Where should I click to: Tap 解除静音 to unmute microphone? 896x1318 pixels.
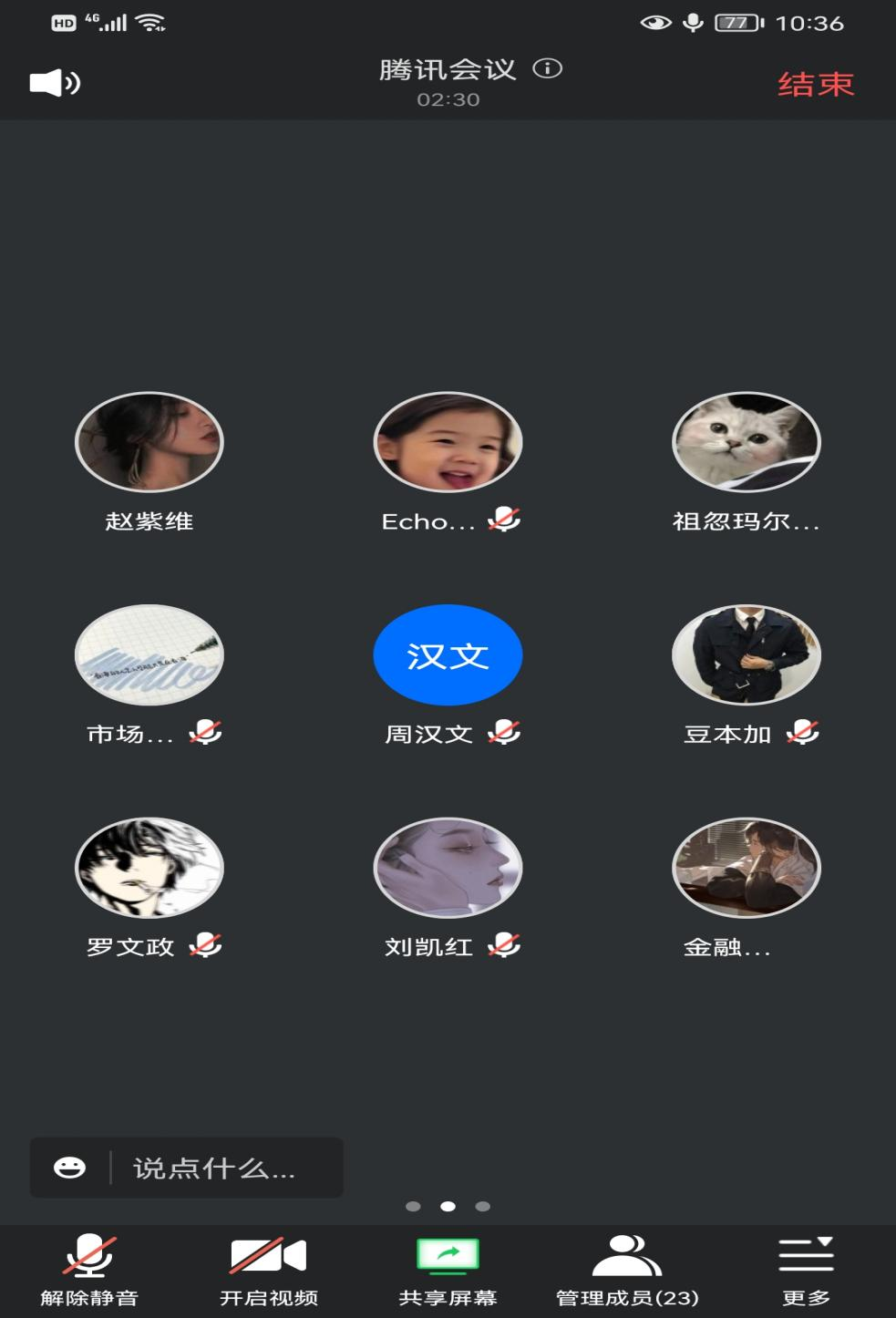89,1271
